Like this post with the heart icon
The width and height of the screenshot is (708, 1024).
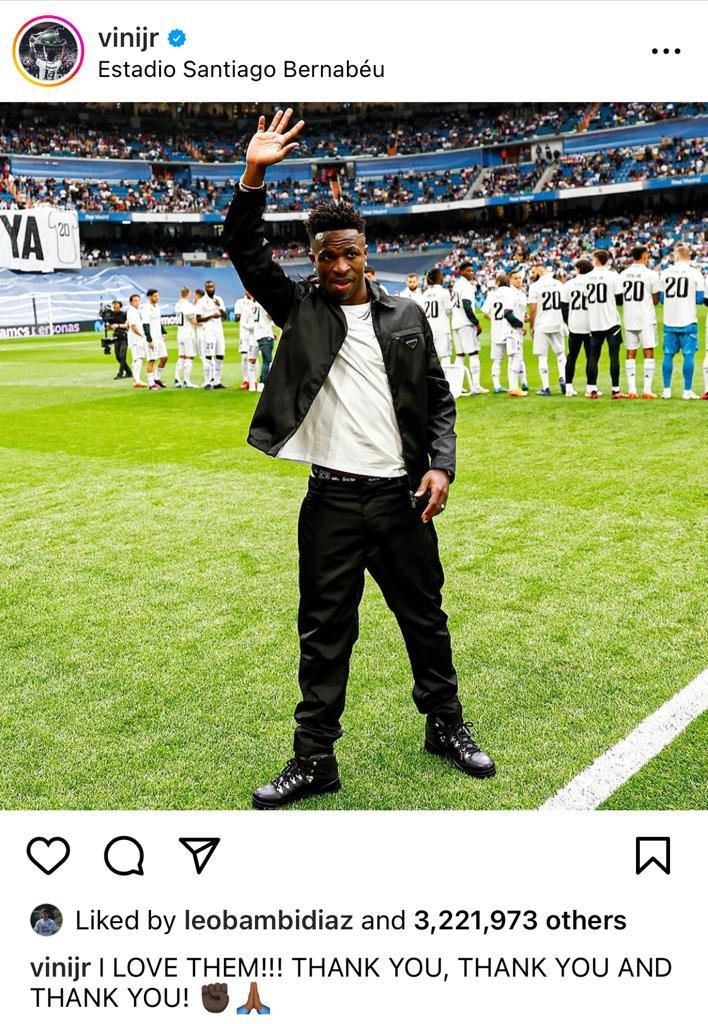[48, 856]
